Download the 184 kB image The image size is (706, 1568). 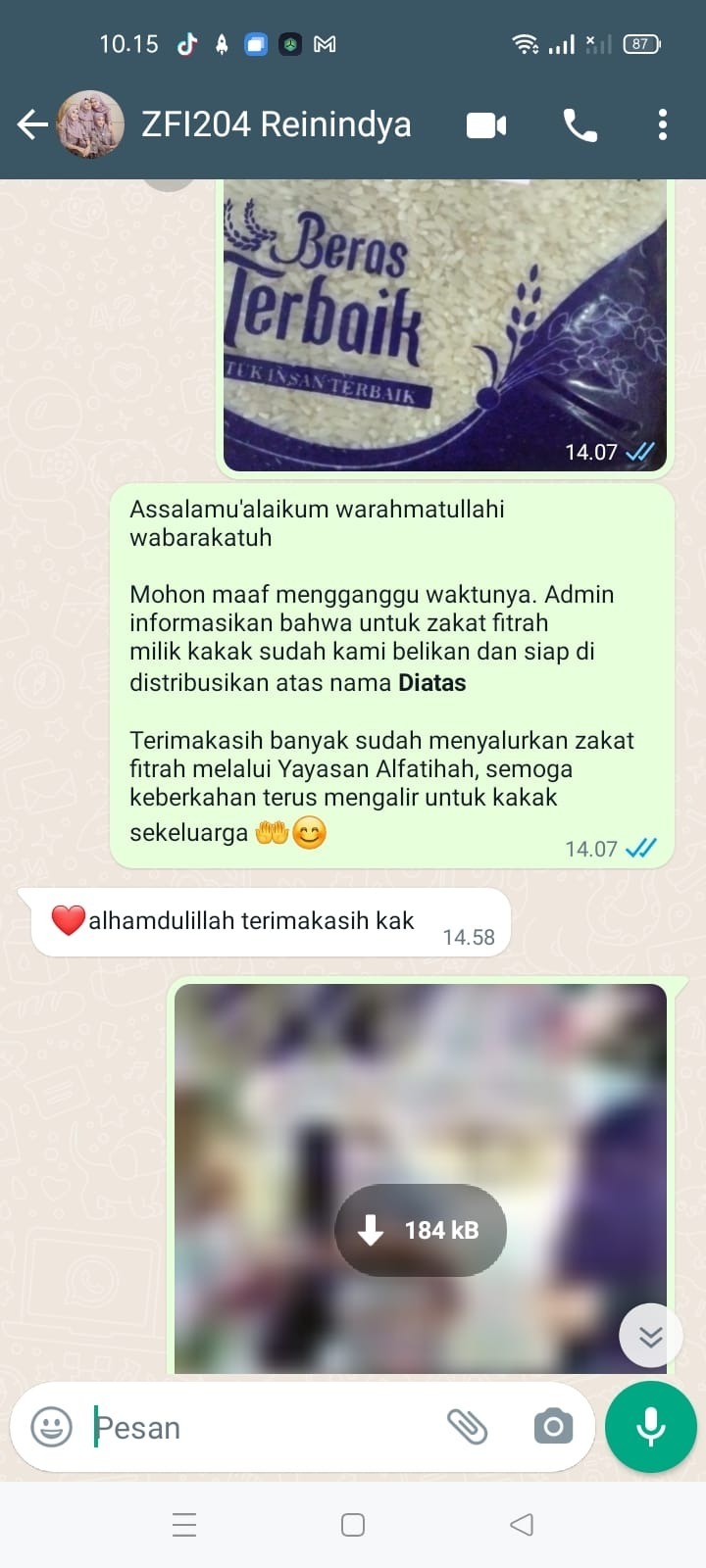click(x=421, y=1230)
